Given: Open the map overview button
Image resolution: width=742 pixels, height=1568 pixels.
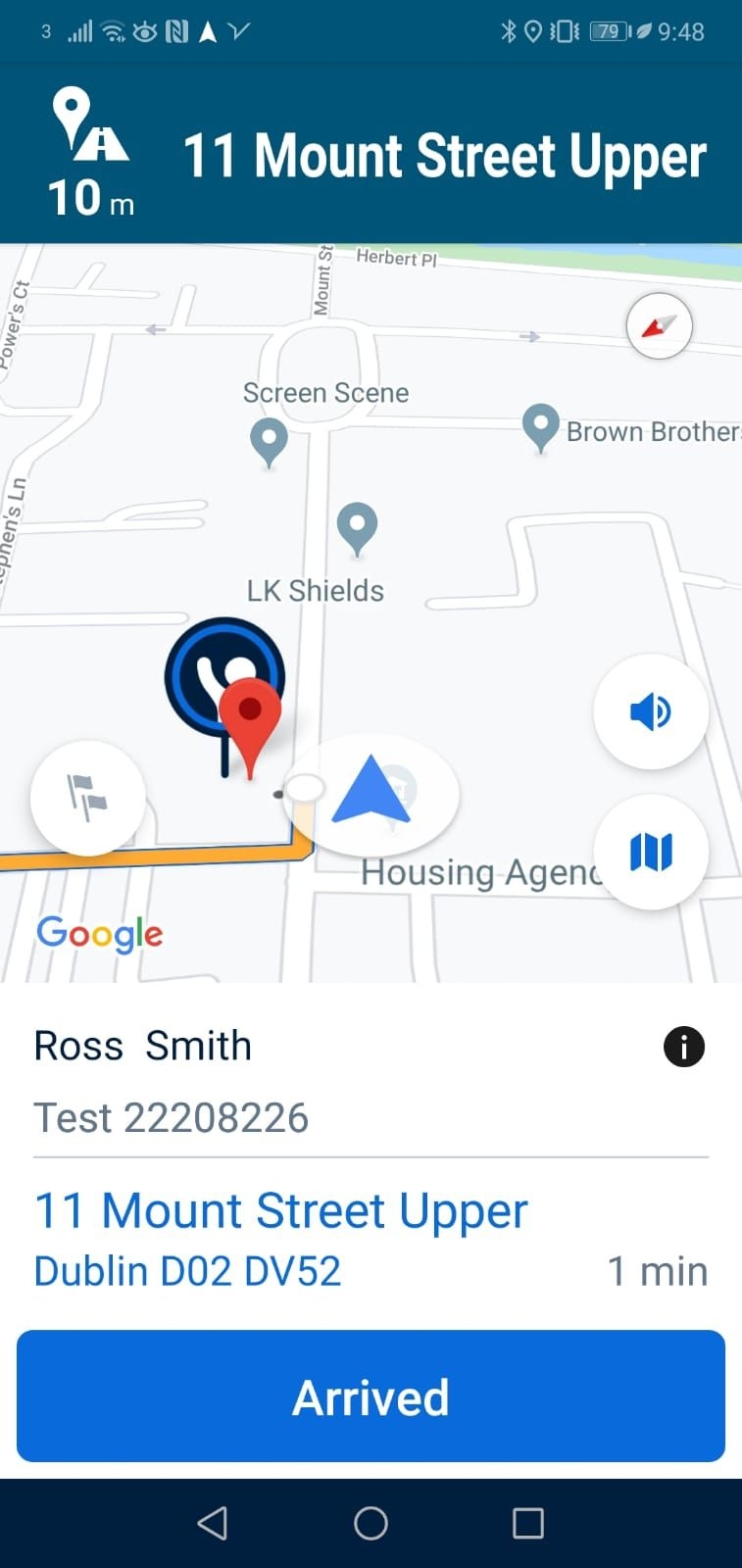Looking at the screenshot, I should [650, 852].
